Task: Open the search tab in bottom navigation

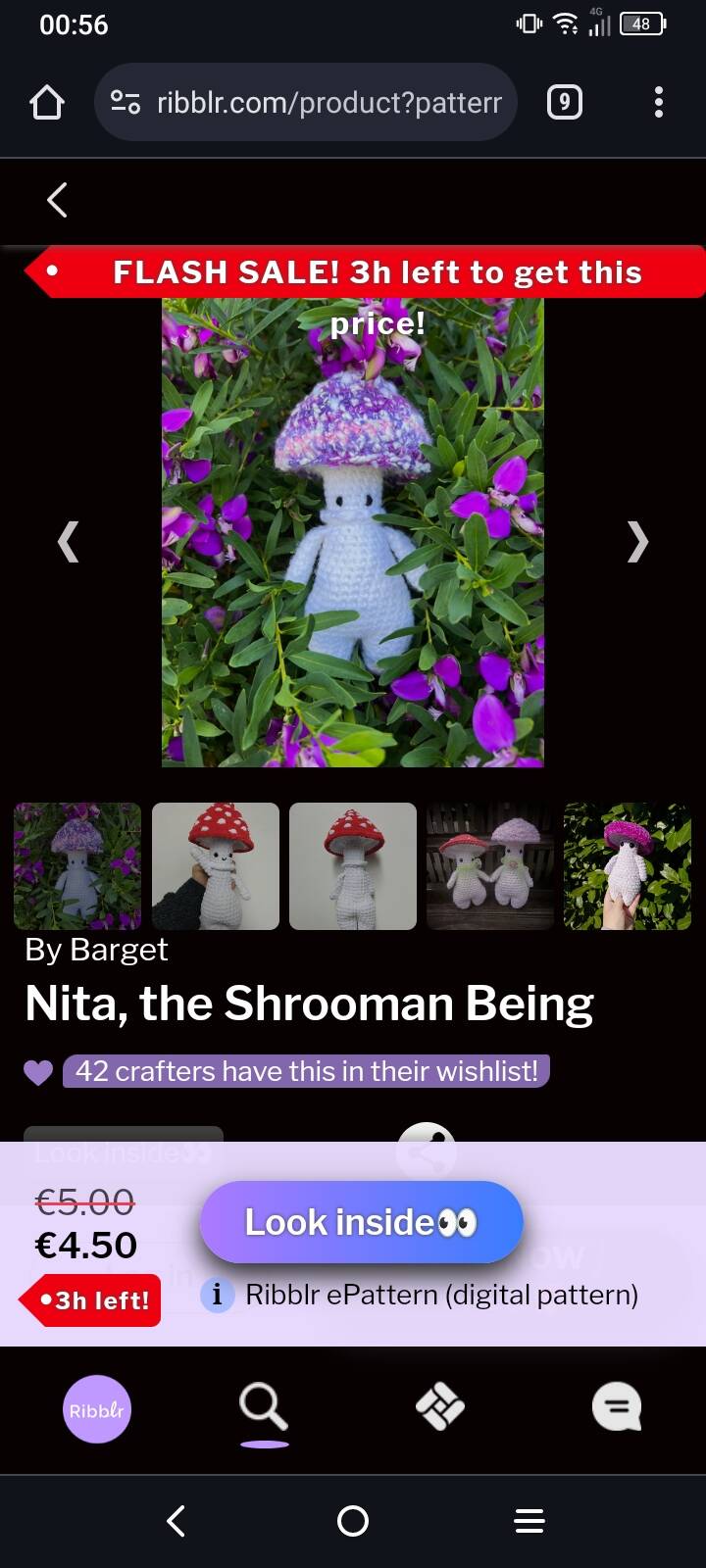Action: coord(264,1408)
